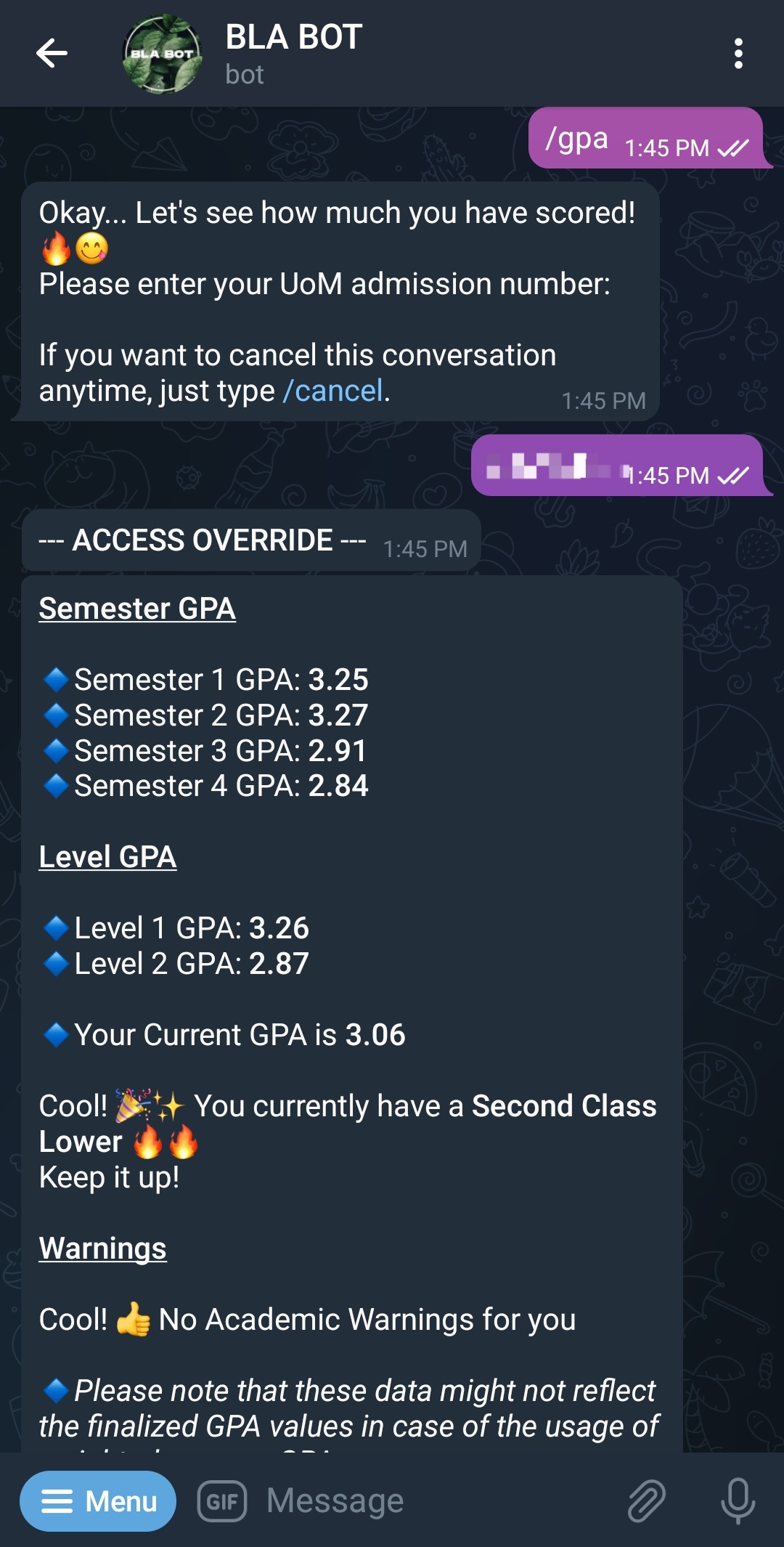Record a voice message with the microphone
Image resolution: width=784 pixels, height=1547 pixels.
[x=738, y=1501]
